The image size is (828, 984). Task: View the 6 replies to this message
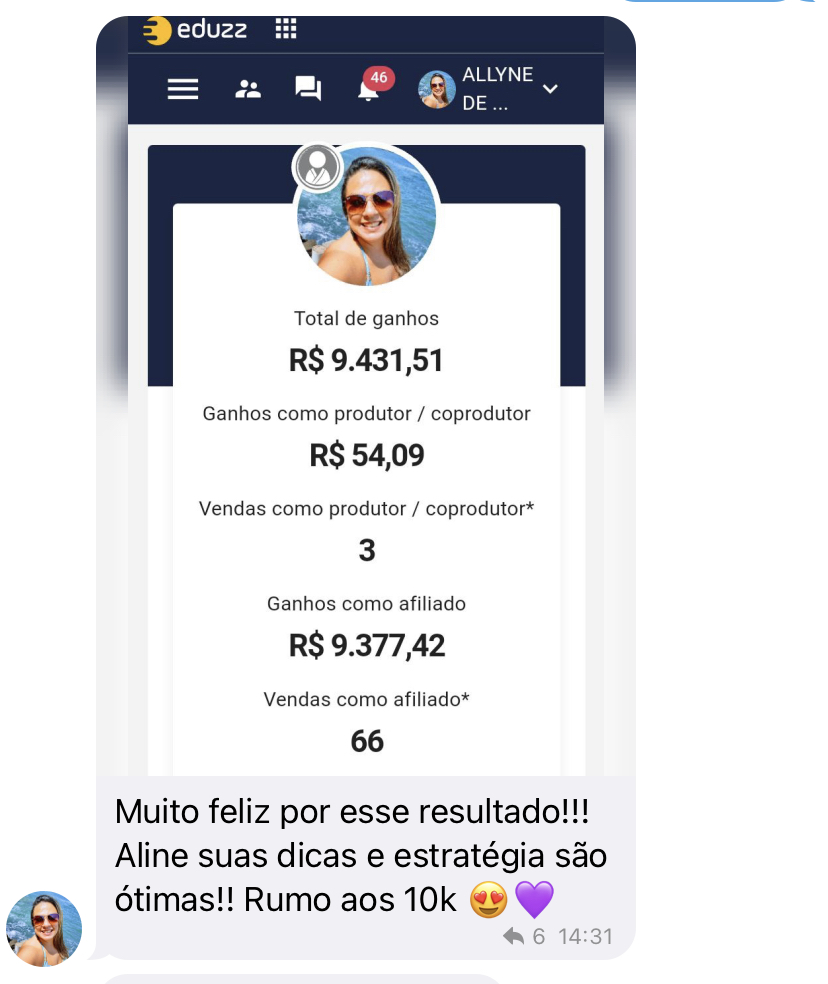pyautogui.click(x=524, y=937)
